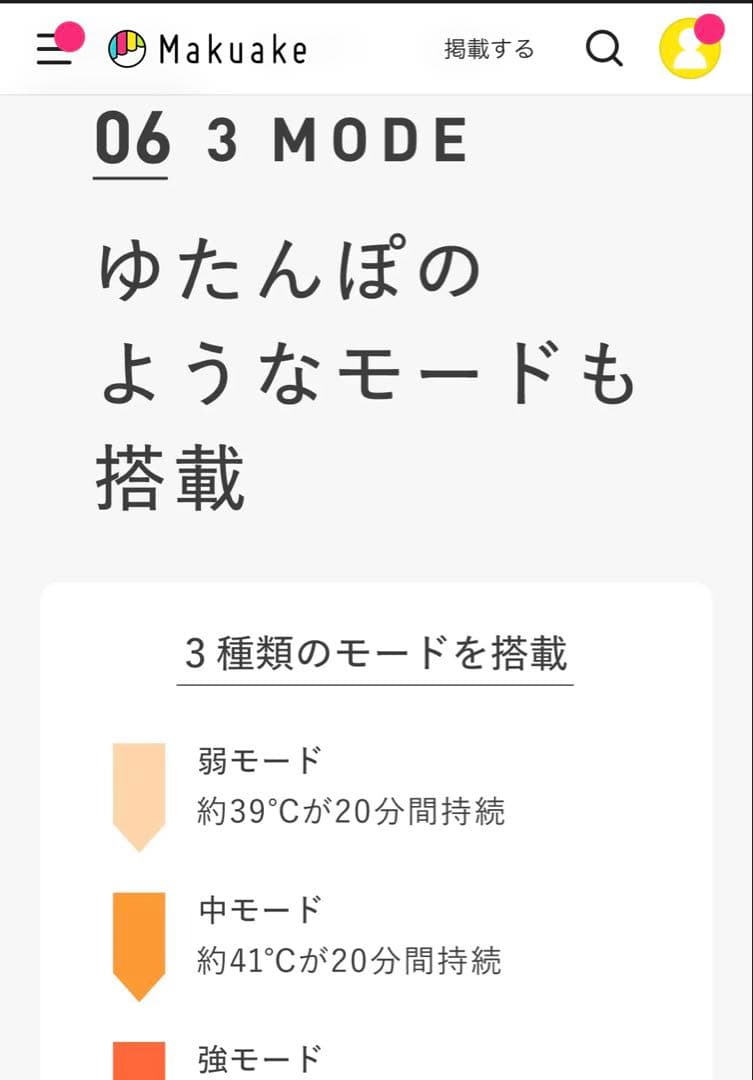Click the 強モード arrow icon

(x=137, y=1063)
